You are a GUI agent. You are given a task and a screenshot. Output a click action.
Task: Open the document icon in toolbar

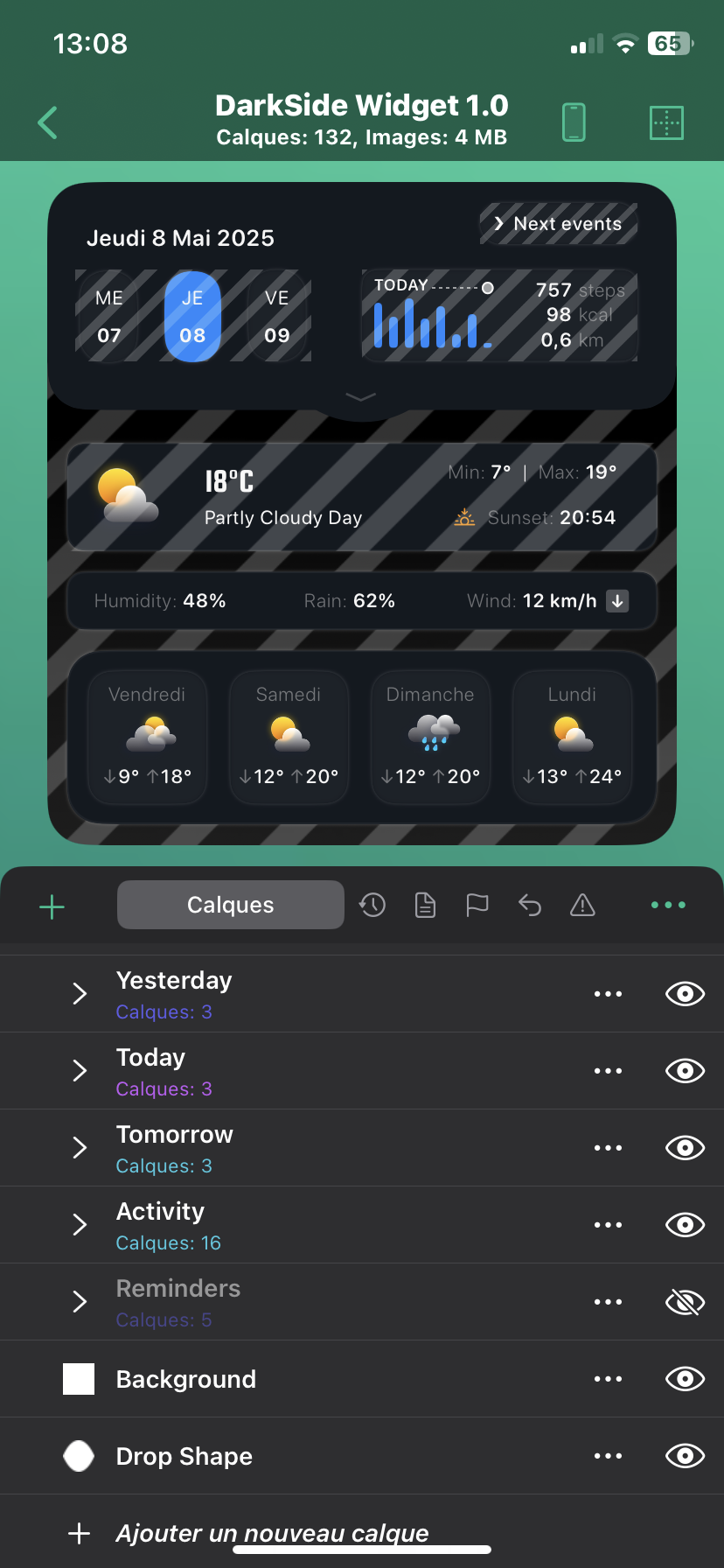coord(425,905)
